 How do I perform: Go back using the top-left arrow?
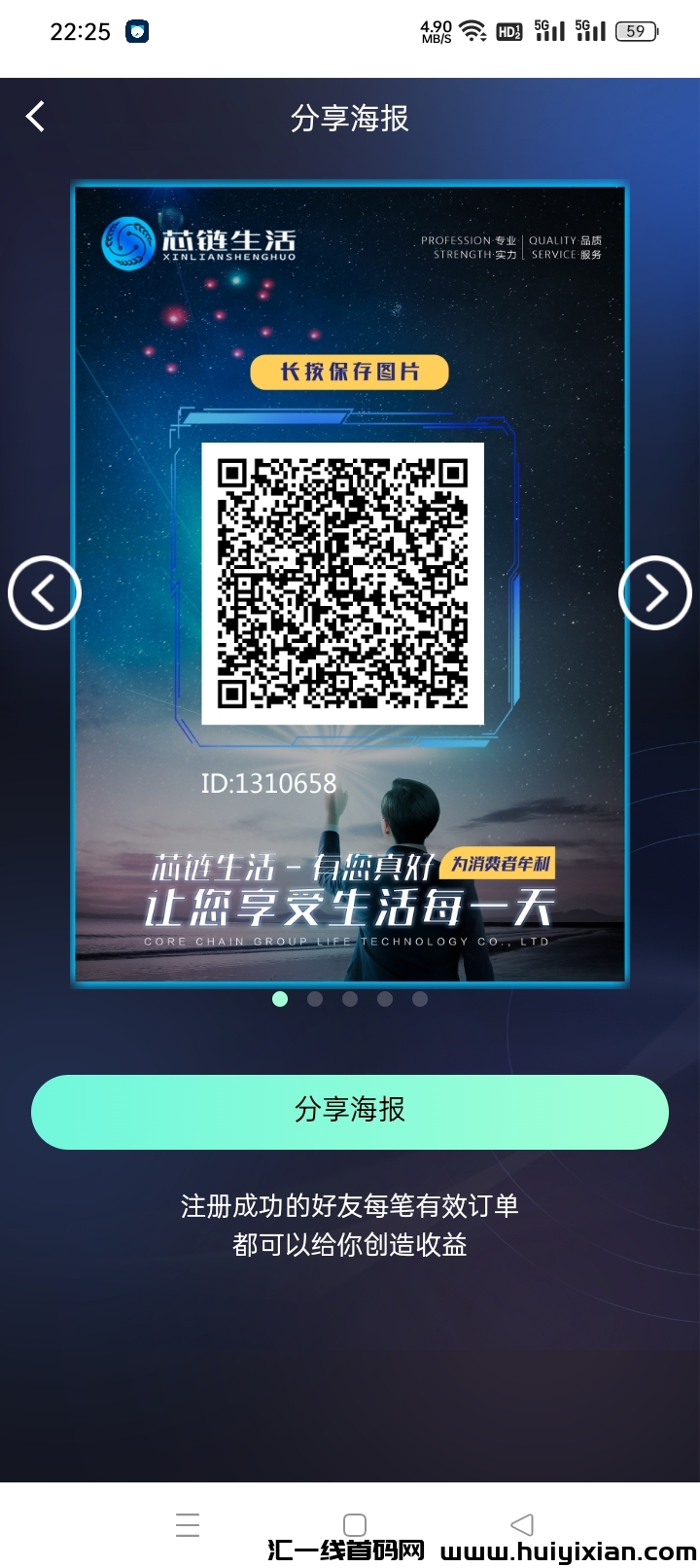click(36, 117)
